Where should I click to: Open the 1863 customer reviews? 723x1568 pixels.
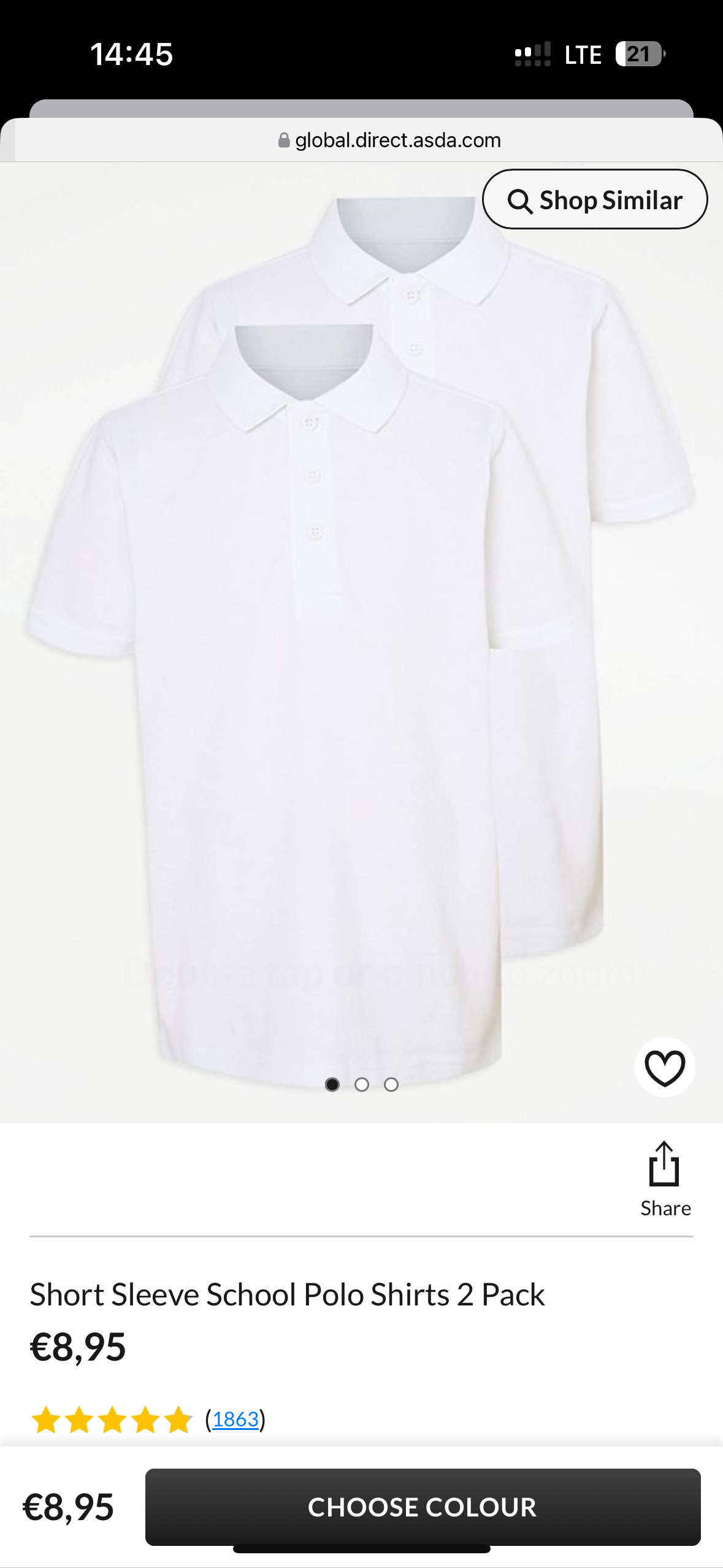[235, 1419]
